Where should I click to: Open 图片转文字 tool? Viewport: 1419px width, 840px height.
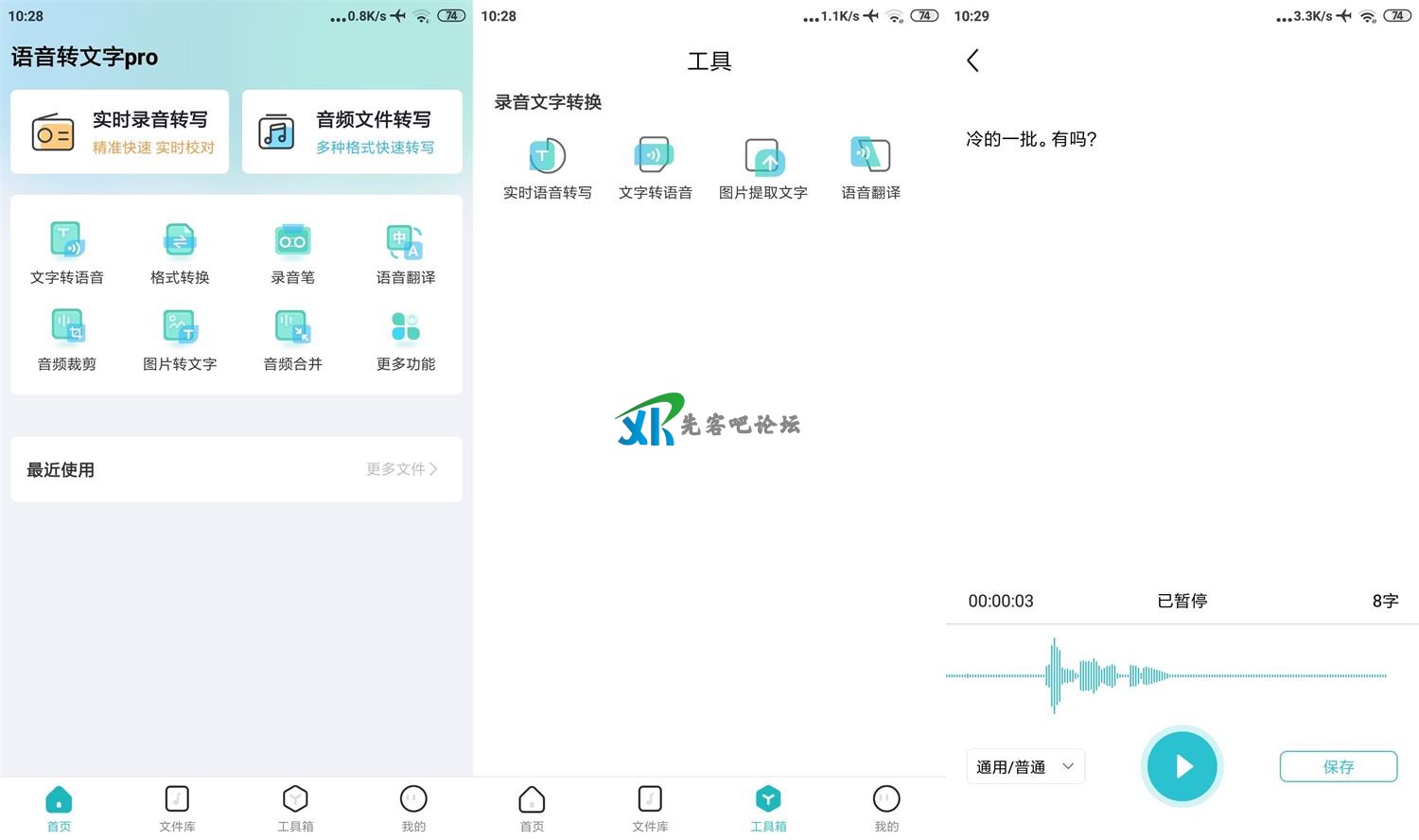[180, 340]
